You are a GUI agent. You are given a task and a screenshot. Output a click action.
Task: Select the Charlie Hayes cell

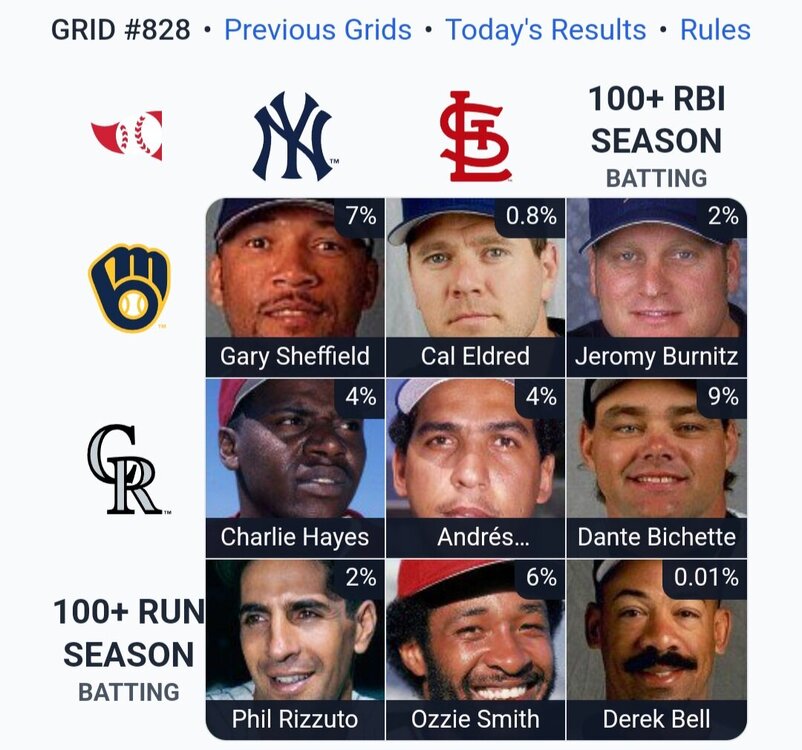point(295,468)
